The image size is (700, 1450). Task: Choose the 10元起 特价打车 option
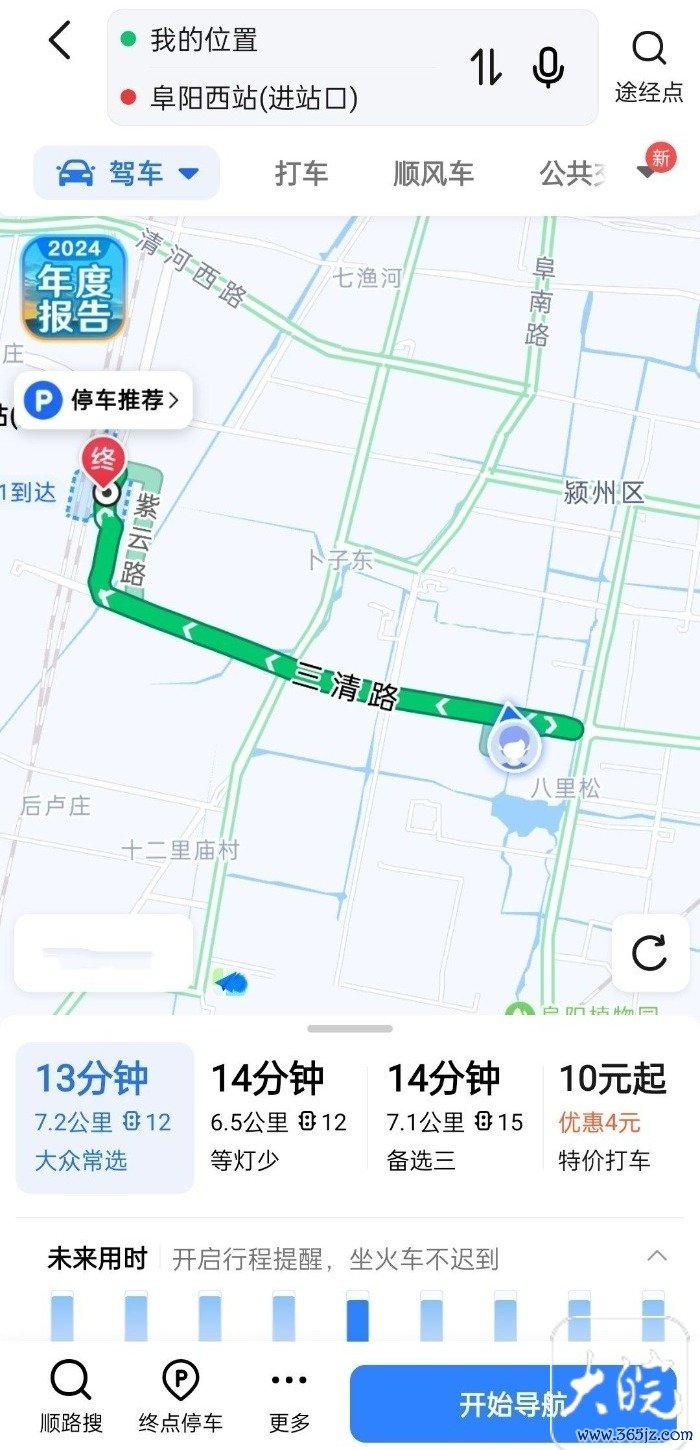613,1117
